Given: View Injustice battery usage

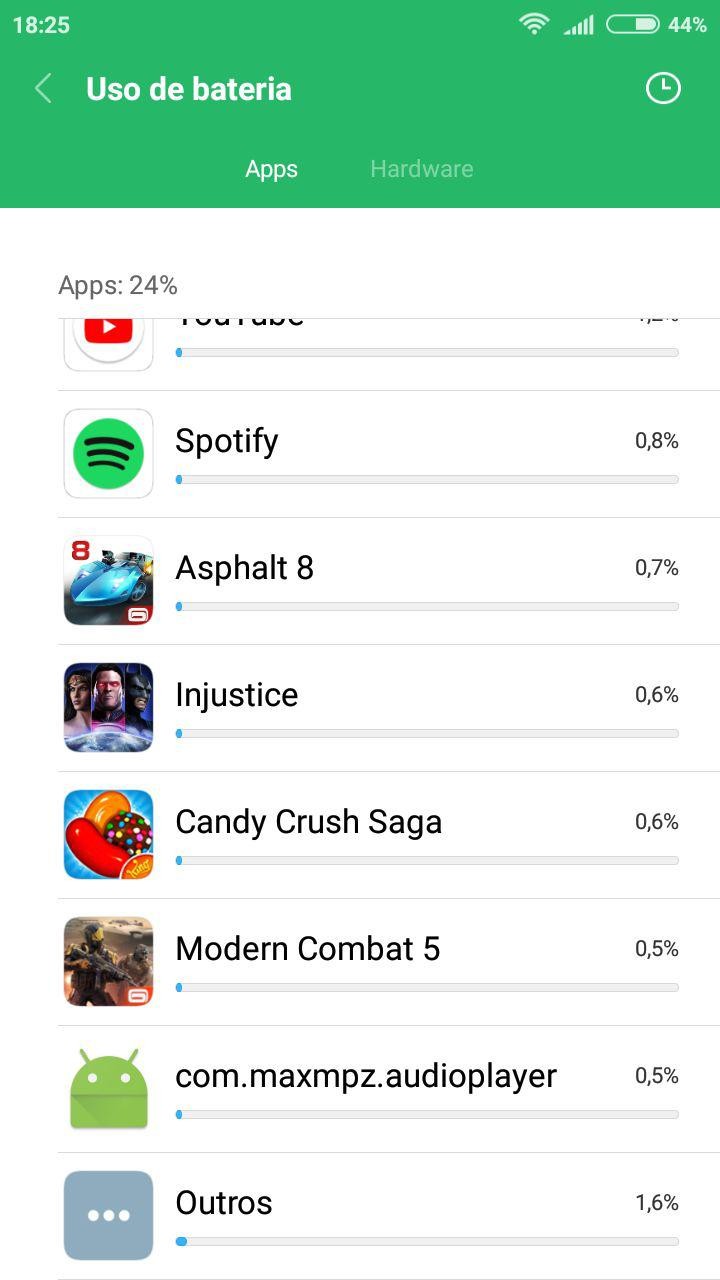Looking at the screenshot, I should click(388, 708).
